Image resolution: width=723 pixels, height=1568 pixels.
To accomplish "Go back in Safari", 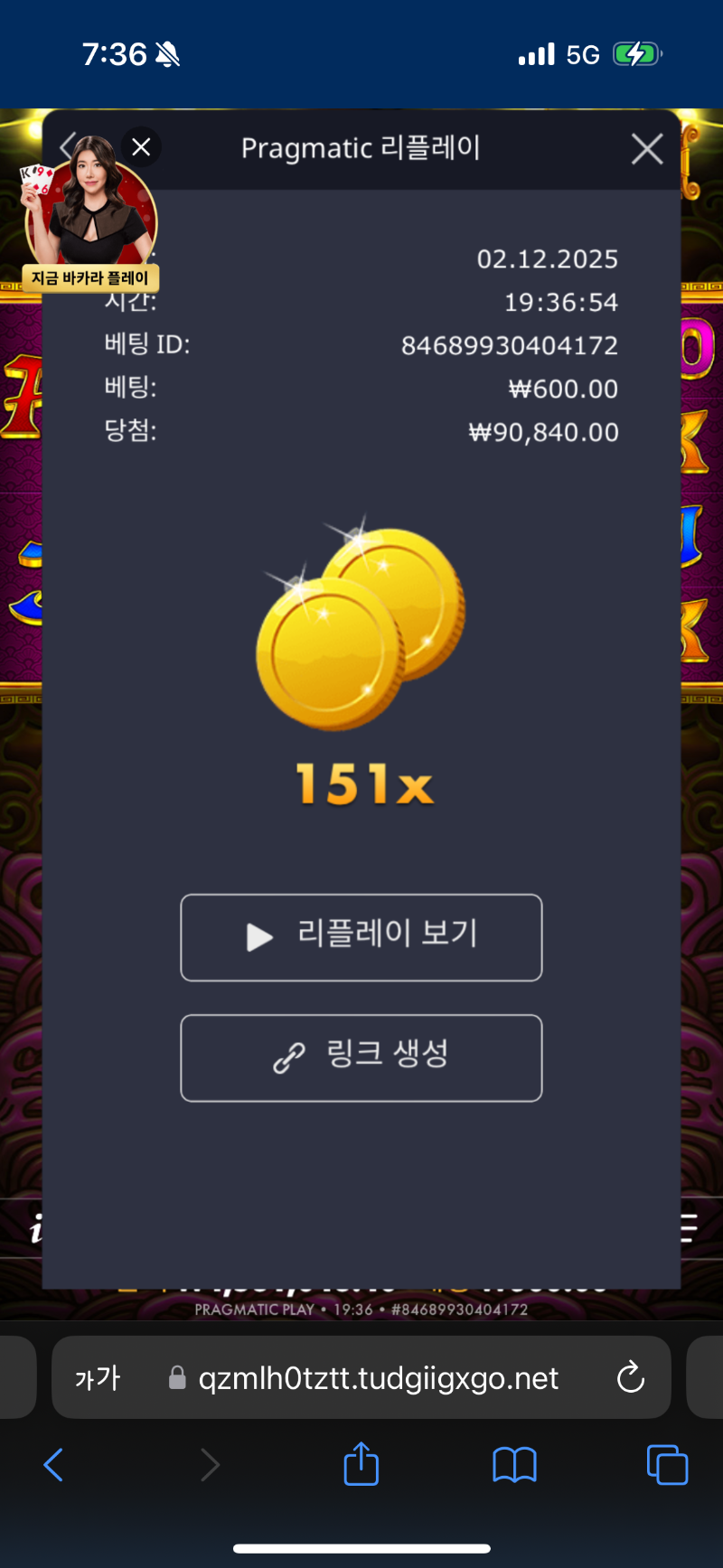I will 54,1465.
